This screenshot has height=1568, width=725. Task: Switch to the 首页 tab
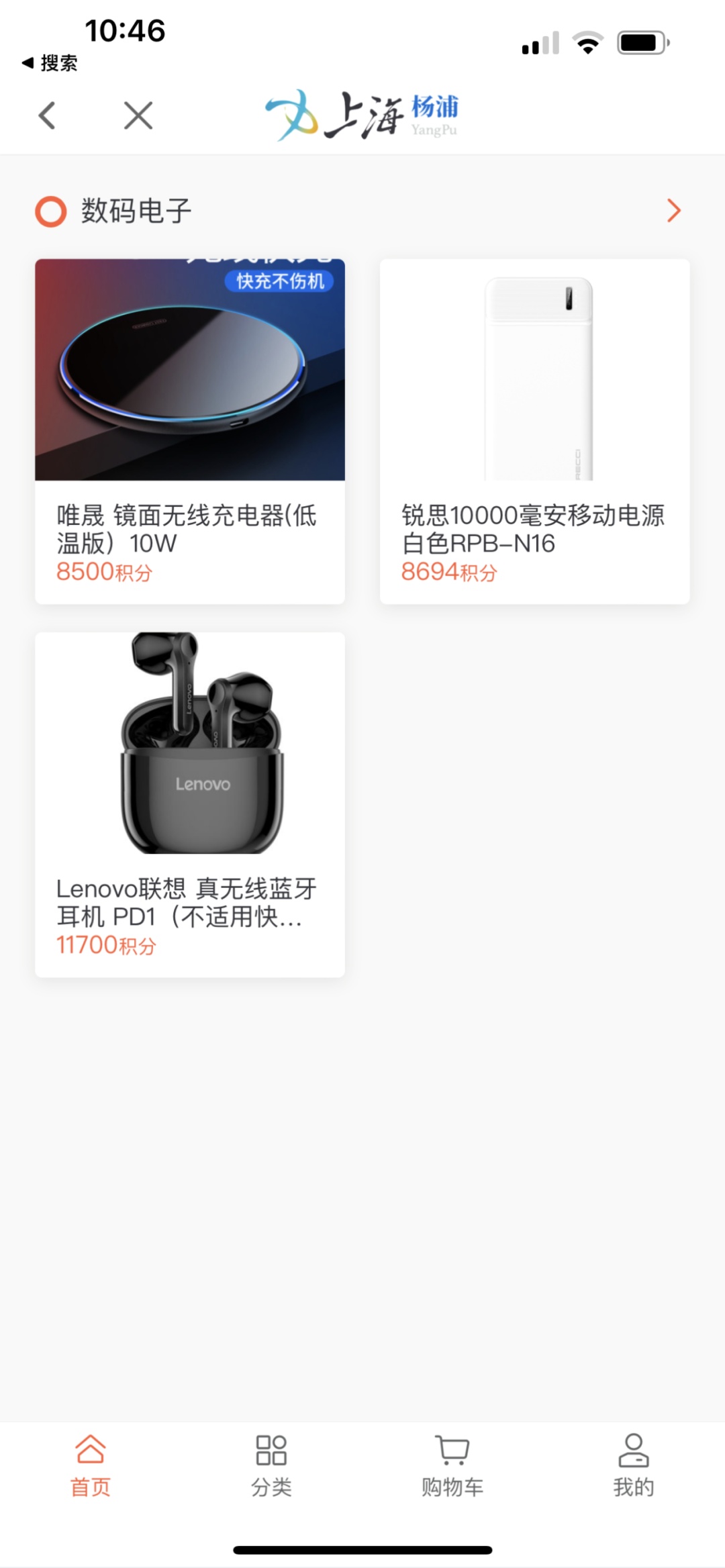(91, 1466)
